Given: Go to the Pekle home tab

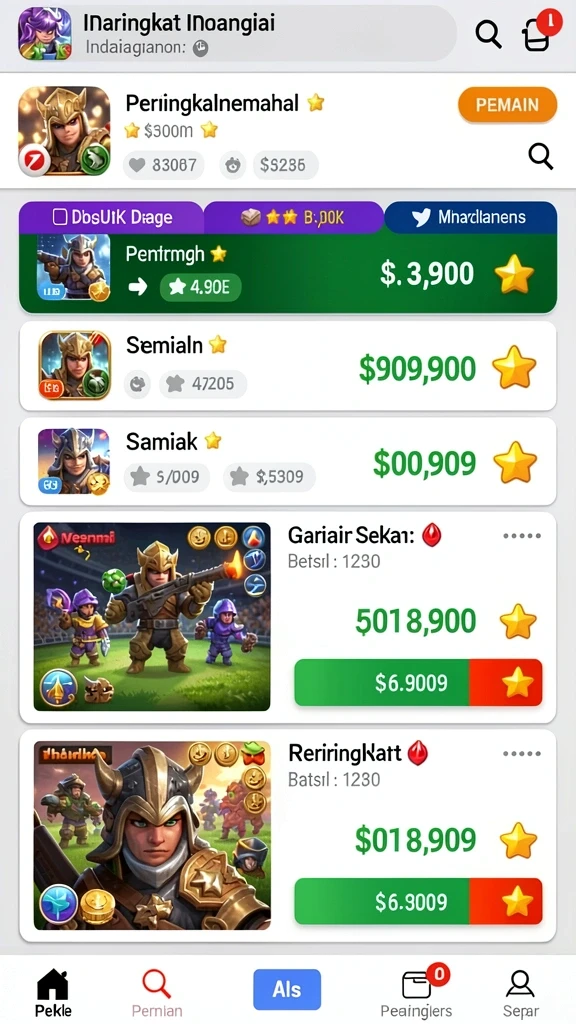Looking at the screenshot, I should (x=53, y=993).
